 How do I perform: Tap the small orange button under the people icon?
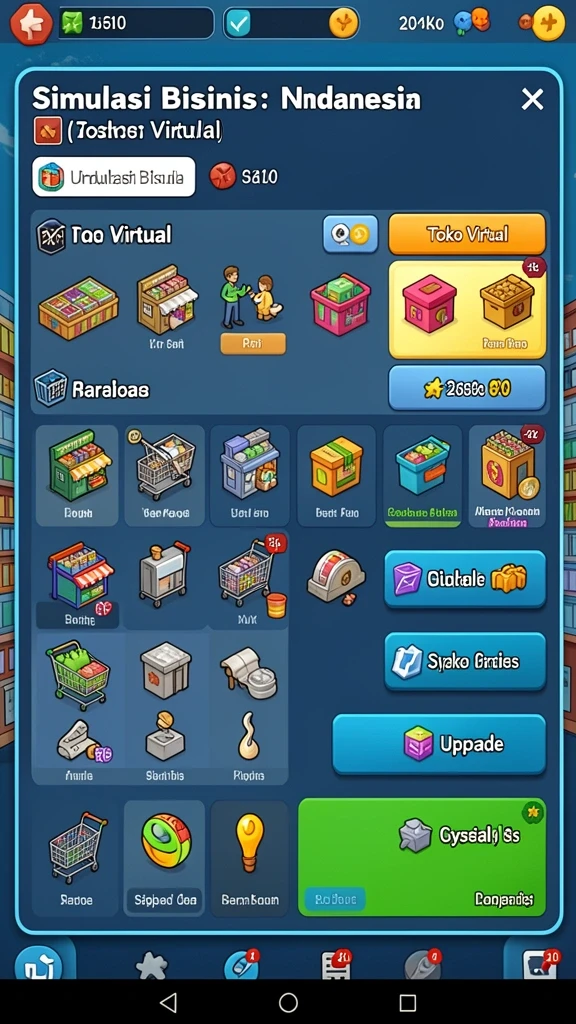pyautogui.click(x=253, y=344)
